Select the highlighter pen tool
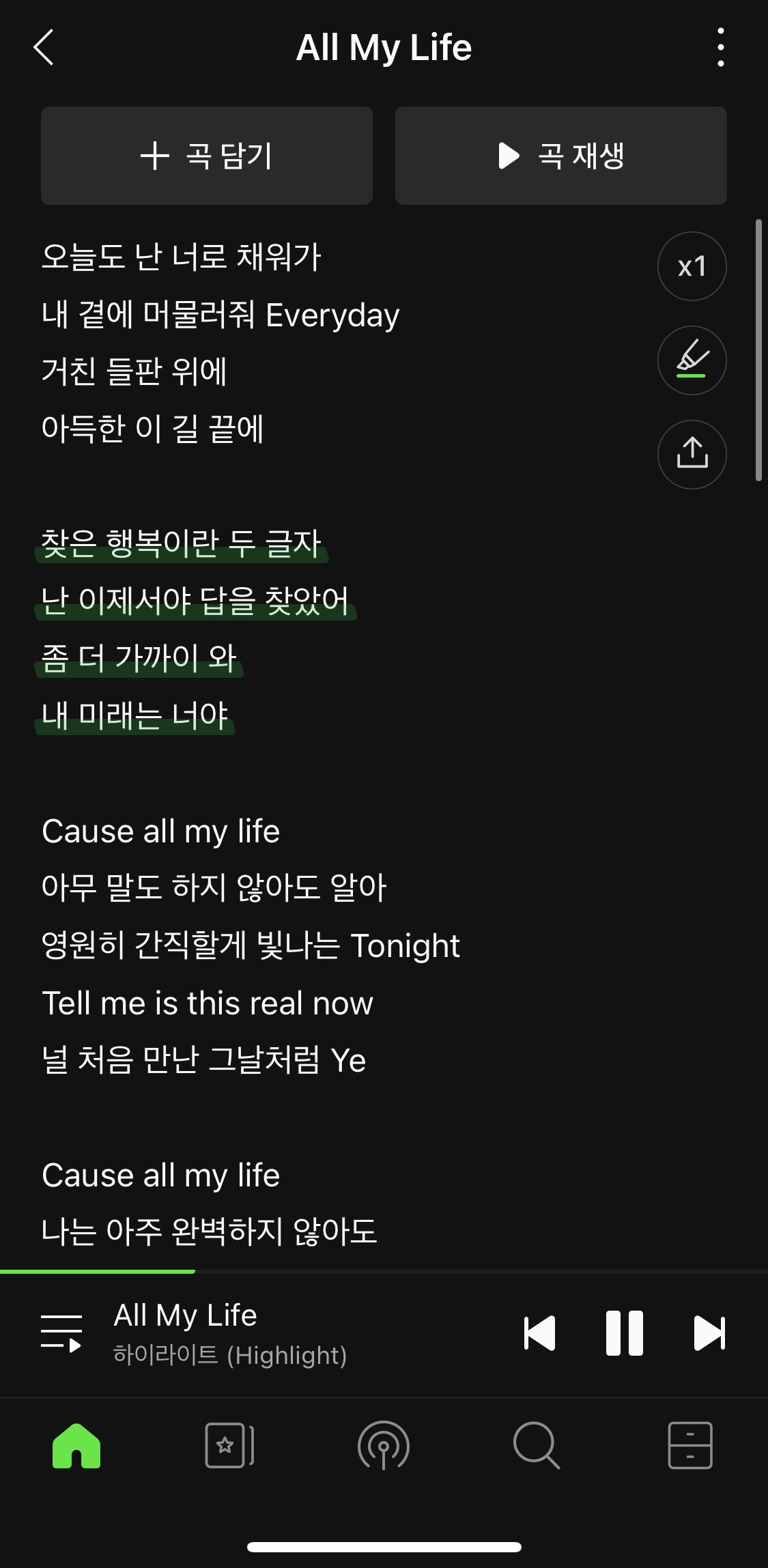 pyautogui.click(x=692, y=360)
